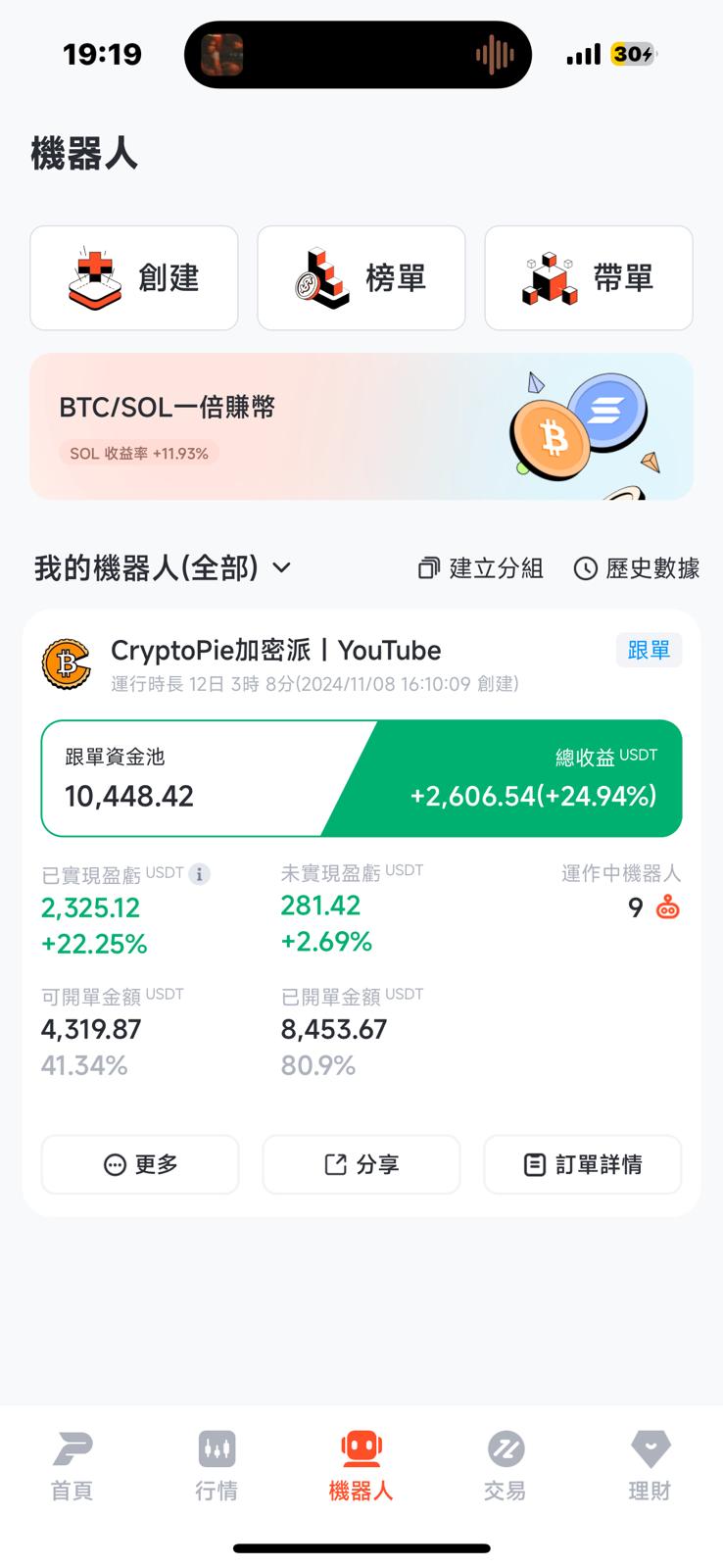Tap the 創建 button to create a bot
Viewport: 723px width, 1568px height.
134,278
